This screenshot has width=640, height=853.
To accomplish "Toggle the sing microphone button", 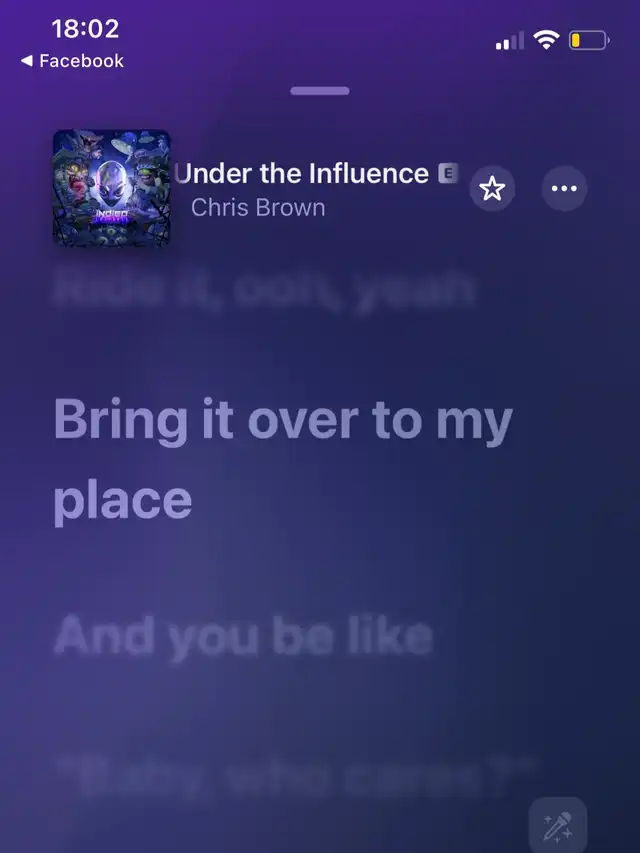I will 557,826.
